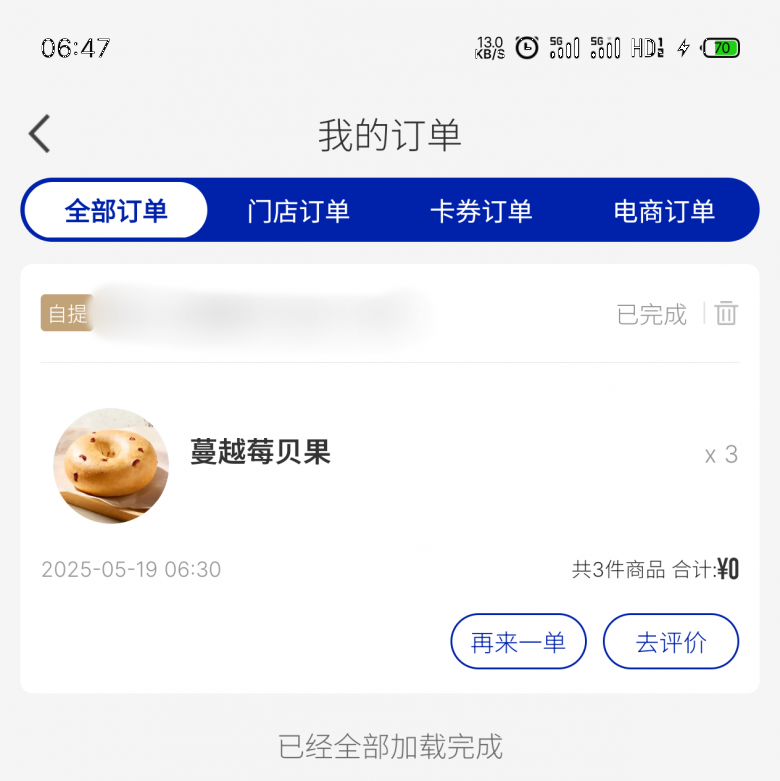780x781 pixels.
Task: Switch to the 电商订单 tab
Action: (x=664, y=211)
